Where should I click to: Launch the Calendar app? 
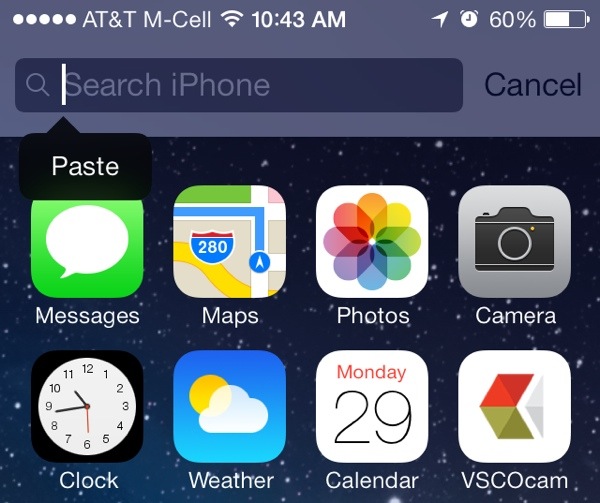(x=372, y=406)
